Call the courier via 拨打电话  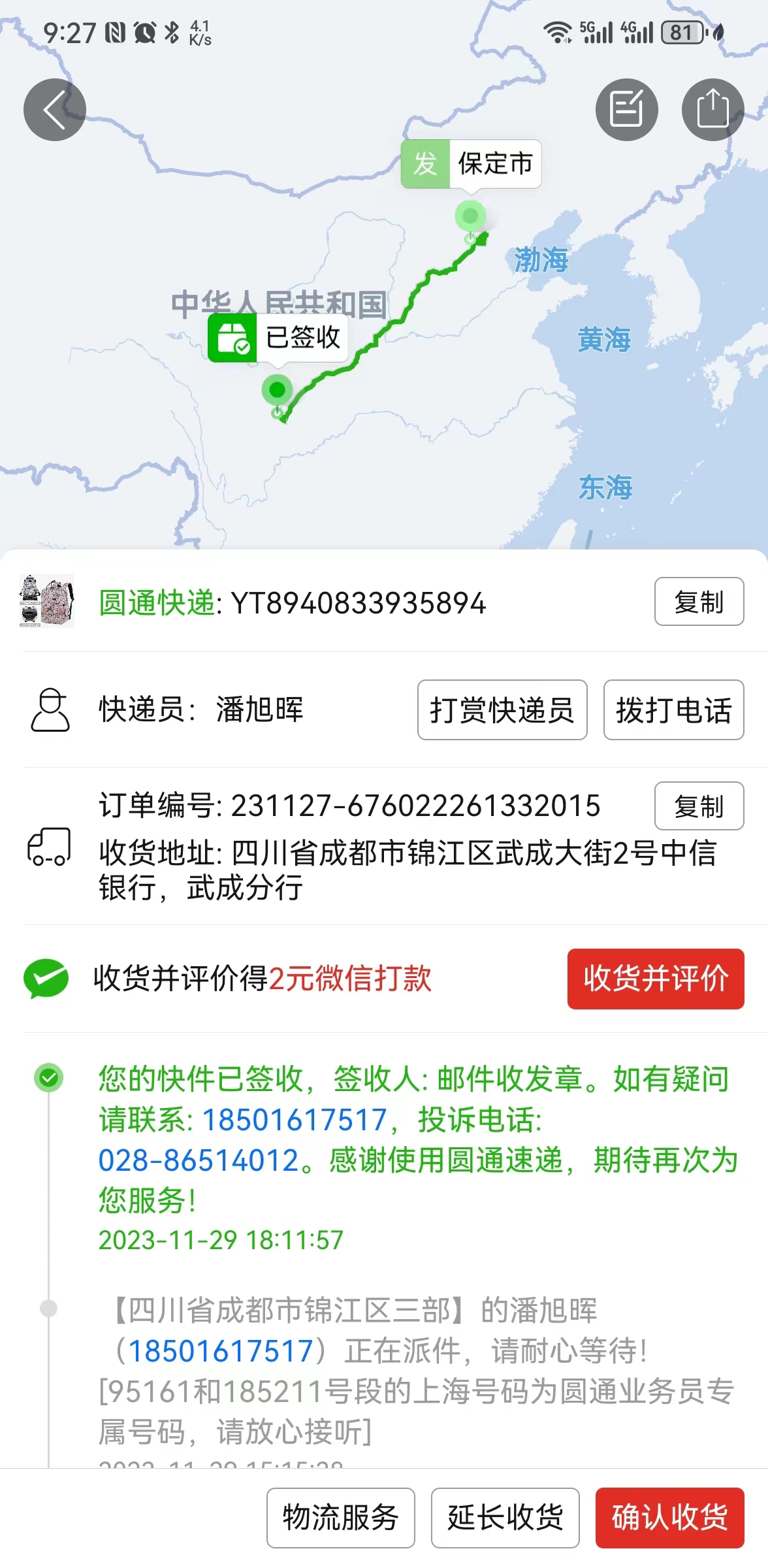pyautogui.click(x=674, y=710)
